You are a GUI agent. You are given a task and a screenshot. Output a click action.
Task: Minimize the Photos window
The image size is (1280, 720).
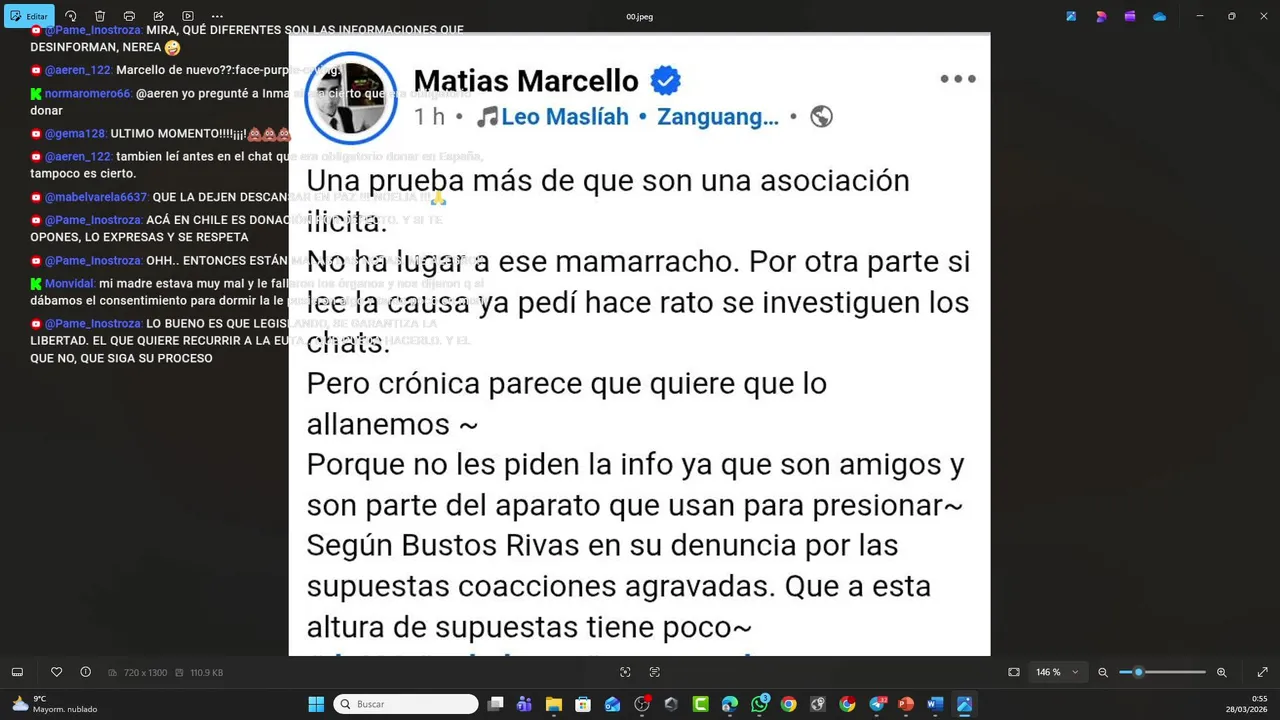pos(1200,16)
